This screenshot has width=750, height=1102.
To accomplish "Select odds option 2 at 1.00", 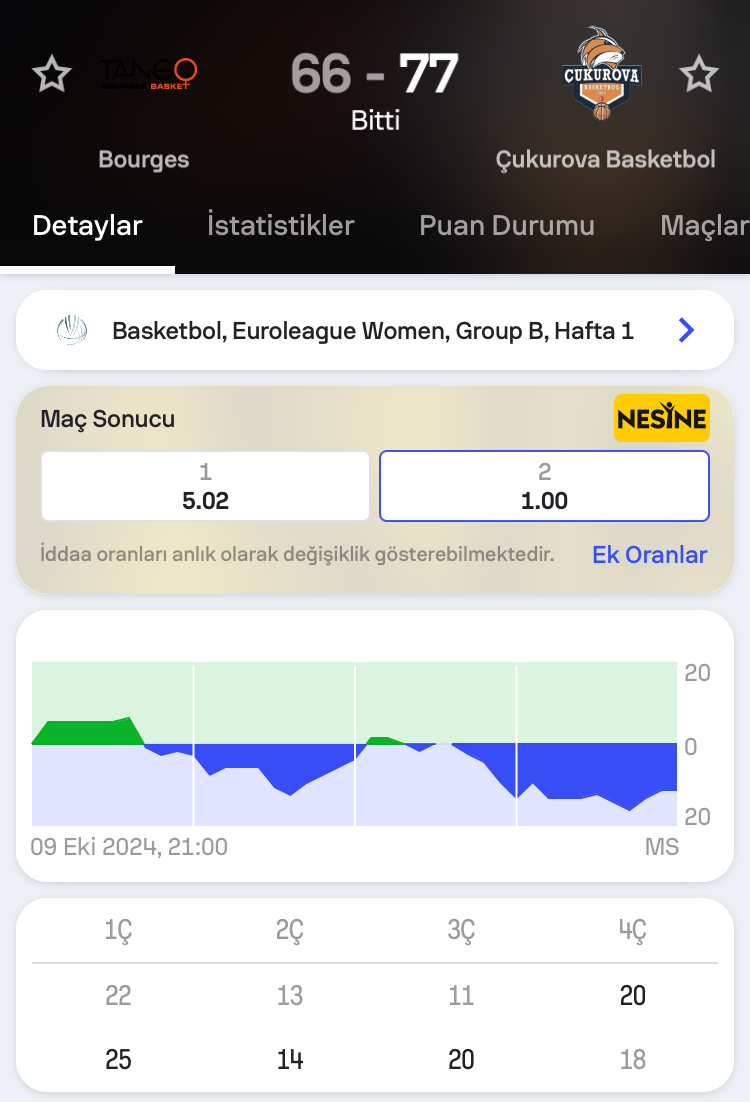I will pyautogui.click(x=544, y=486).
